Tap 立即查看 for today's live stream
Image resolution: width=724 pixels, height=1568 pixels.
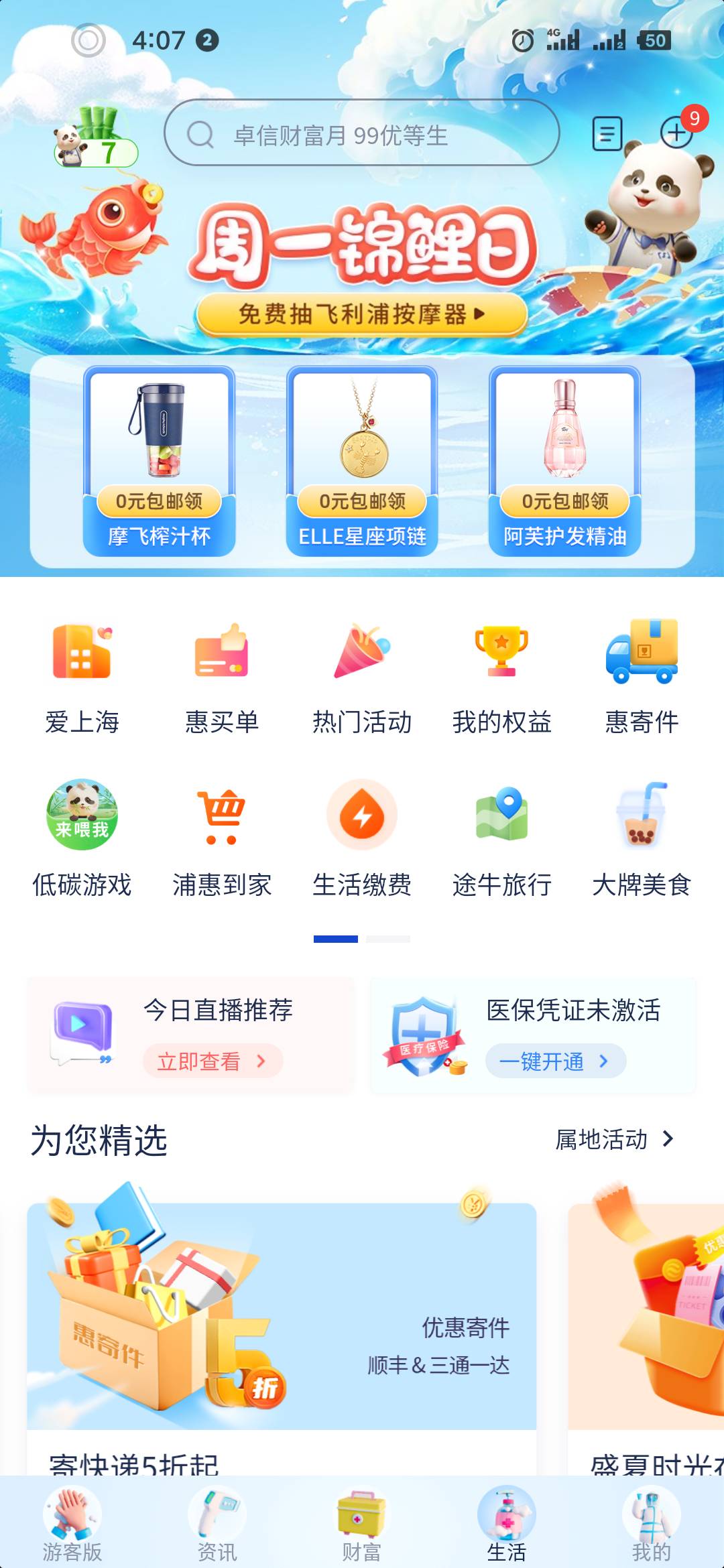coord(212,1061)
